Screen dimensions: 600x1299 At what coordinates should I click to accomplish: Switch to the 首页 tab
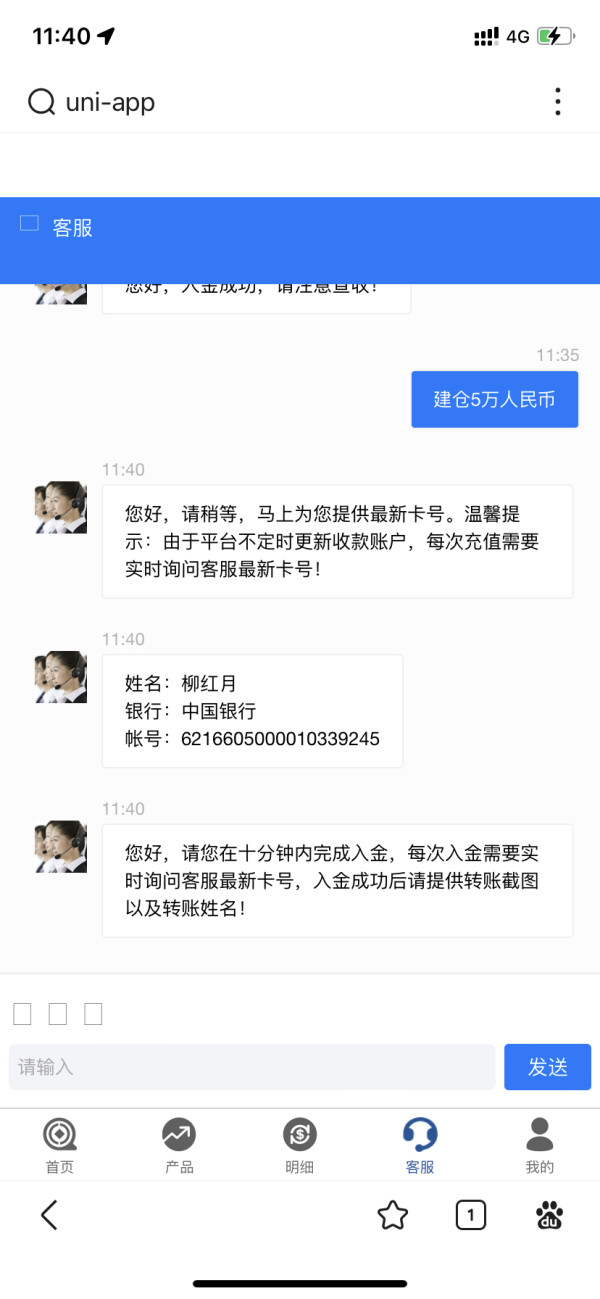click(60, 1146)
